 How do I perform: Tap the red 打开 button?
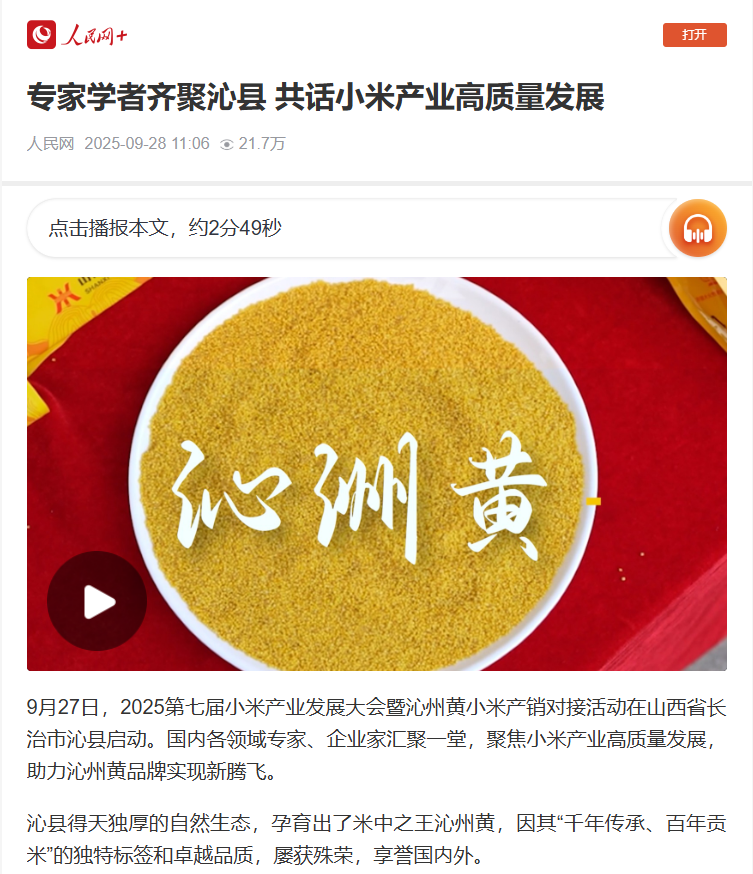tap(694, 35)
